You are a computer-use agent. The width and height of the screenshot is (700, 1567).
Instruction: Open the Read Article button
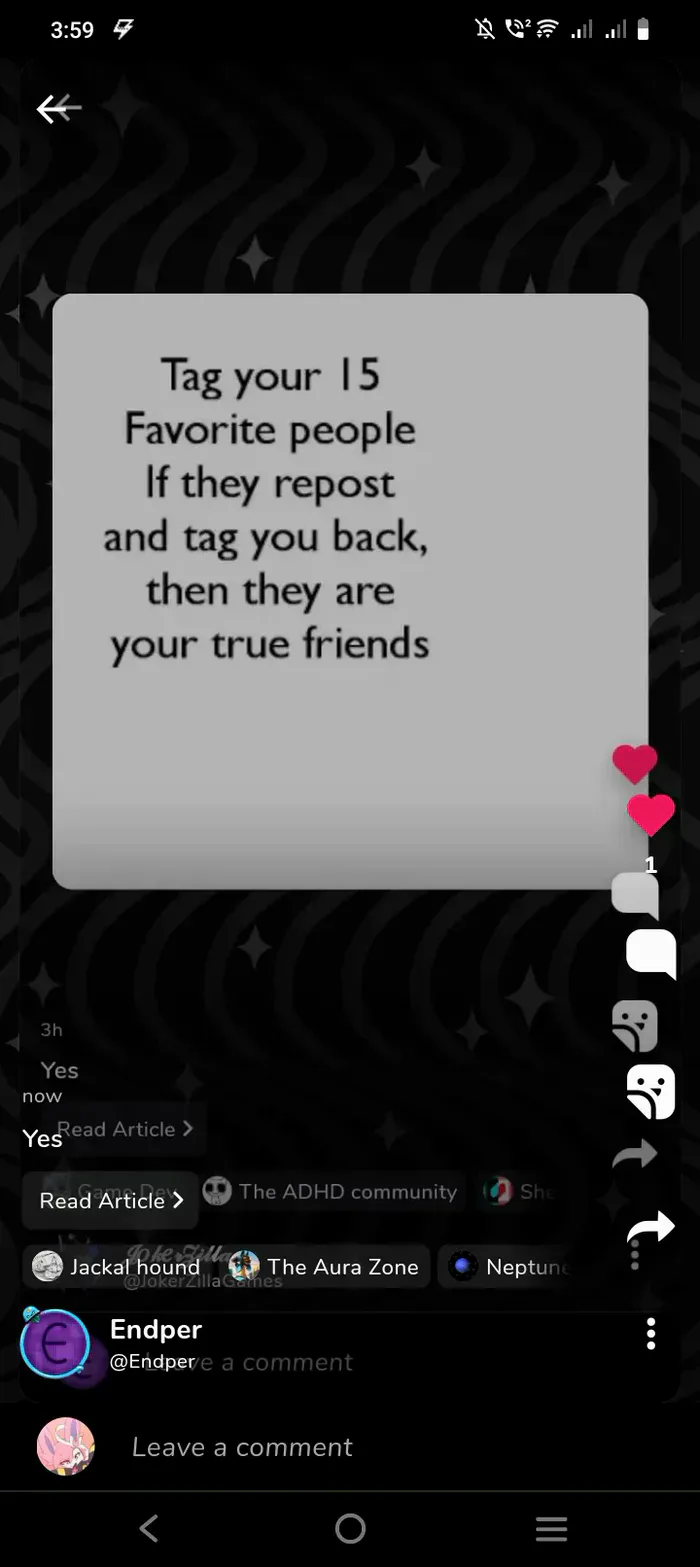pos(110,1200)
